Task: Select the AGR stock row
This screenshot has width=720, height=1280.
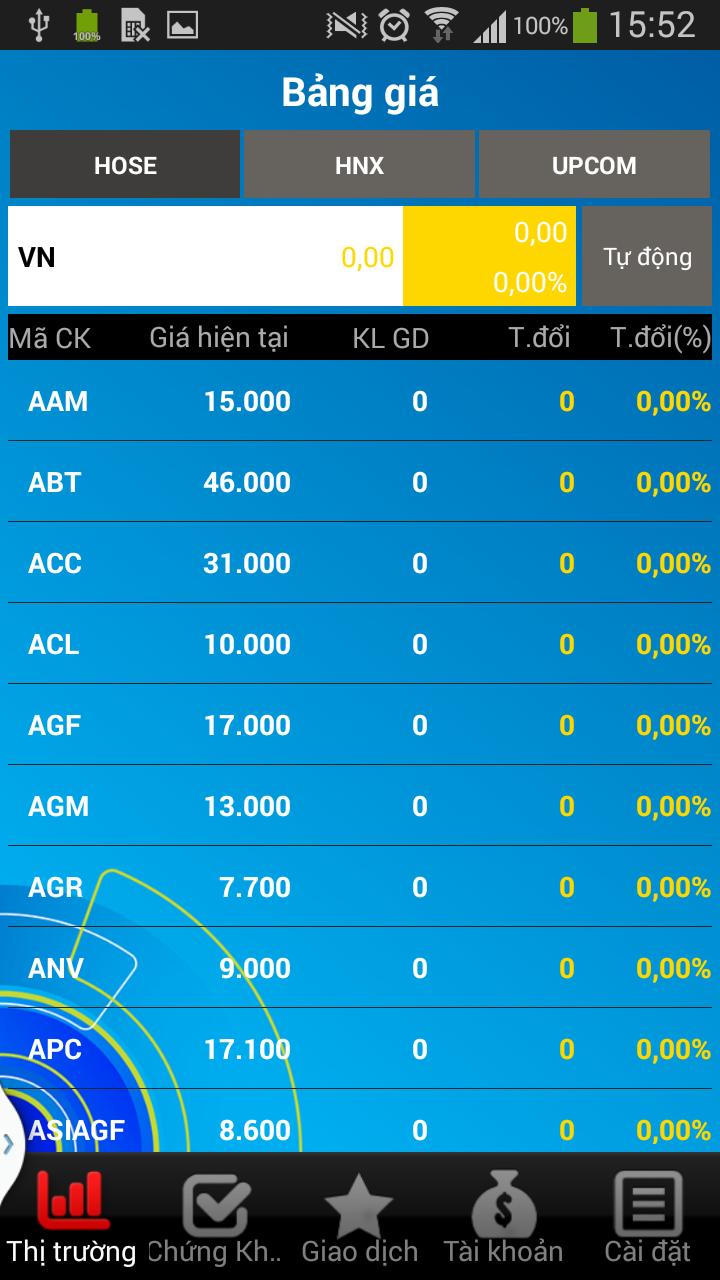Action: [360, 887]
